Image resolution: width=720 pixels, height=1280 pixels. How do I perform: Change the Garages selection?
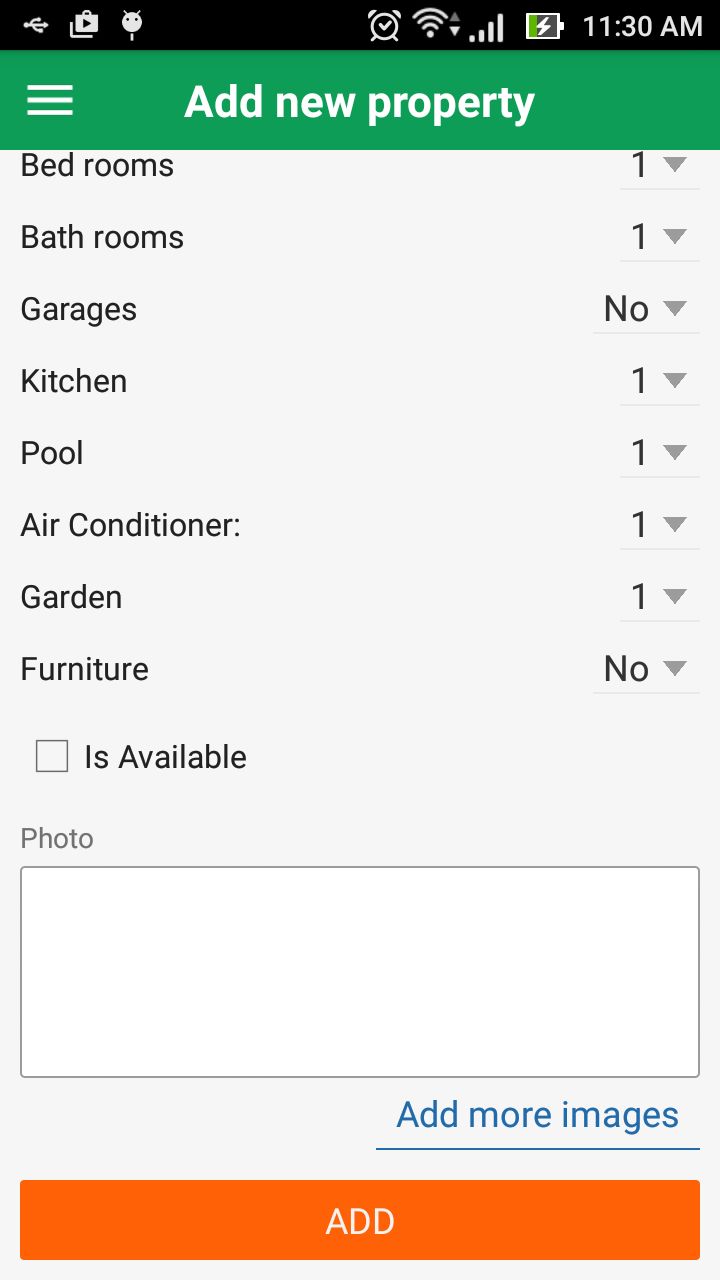[646, 309]
